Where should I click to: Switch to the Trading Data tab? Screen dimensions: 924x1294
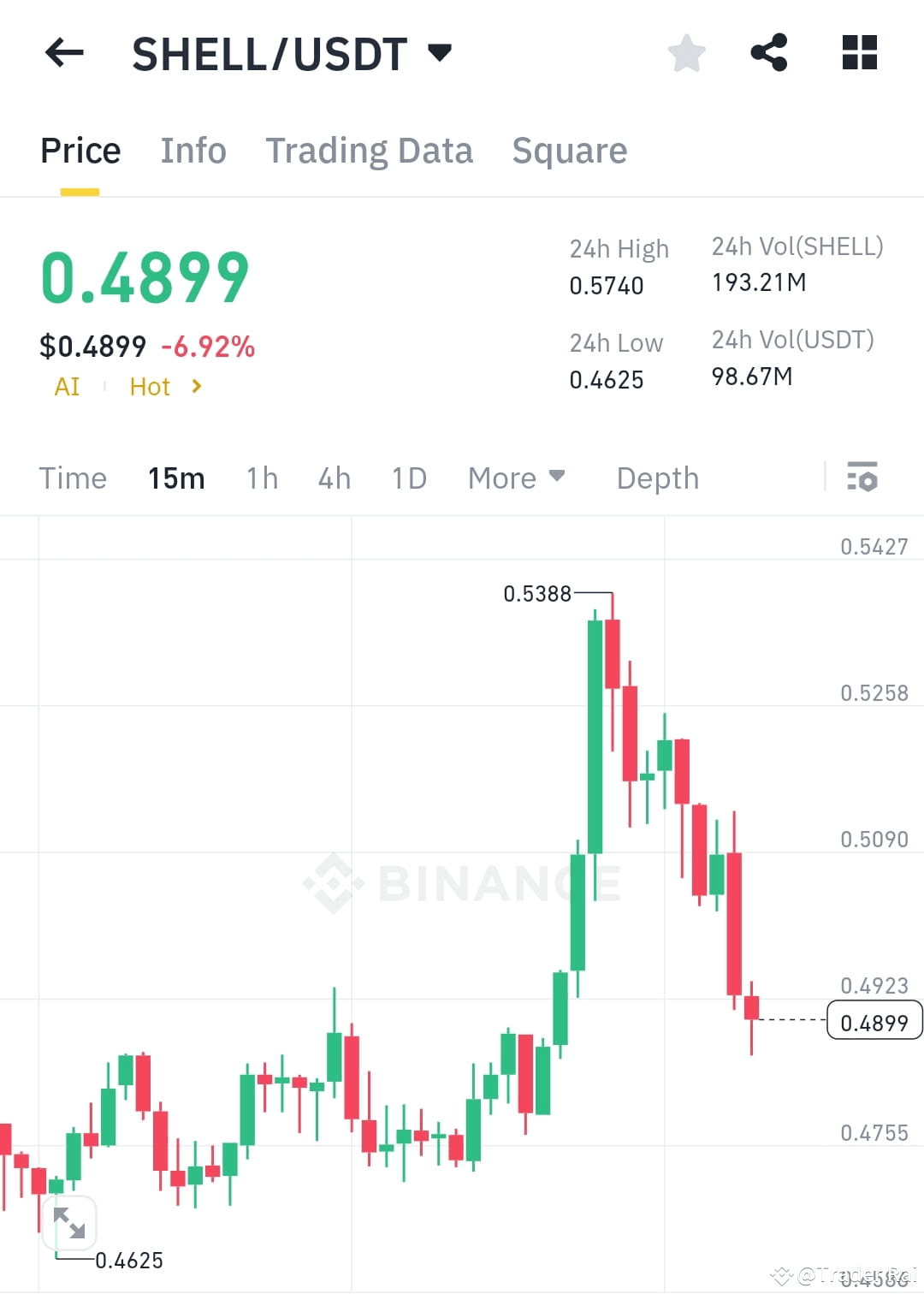pyautogui.click(x=370, y=151)
